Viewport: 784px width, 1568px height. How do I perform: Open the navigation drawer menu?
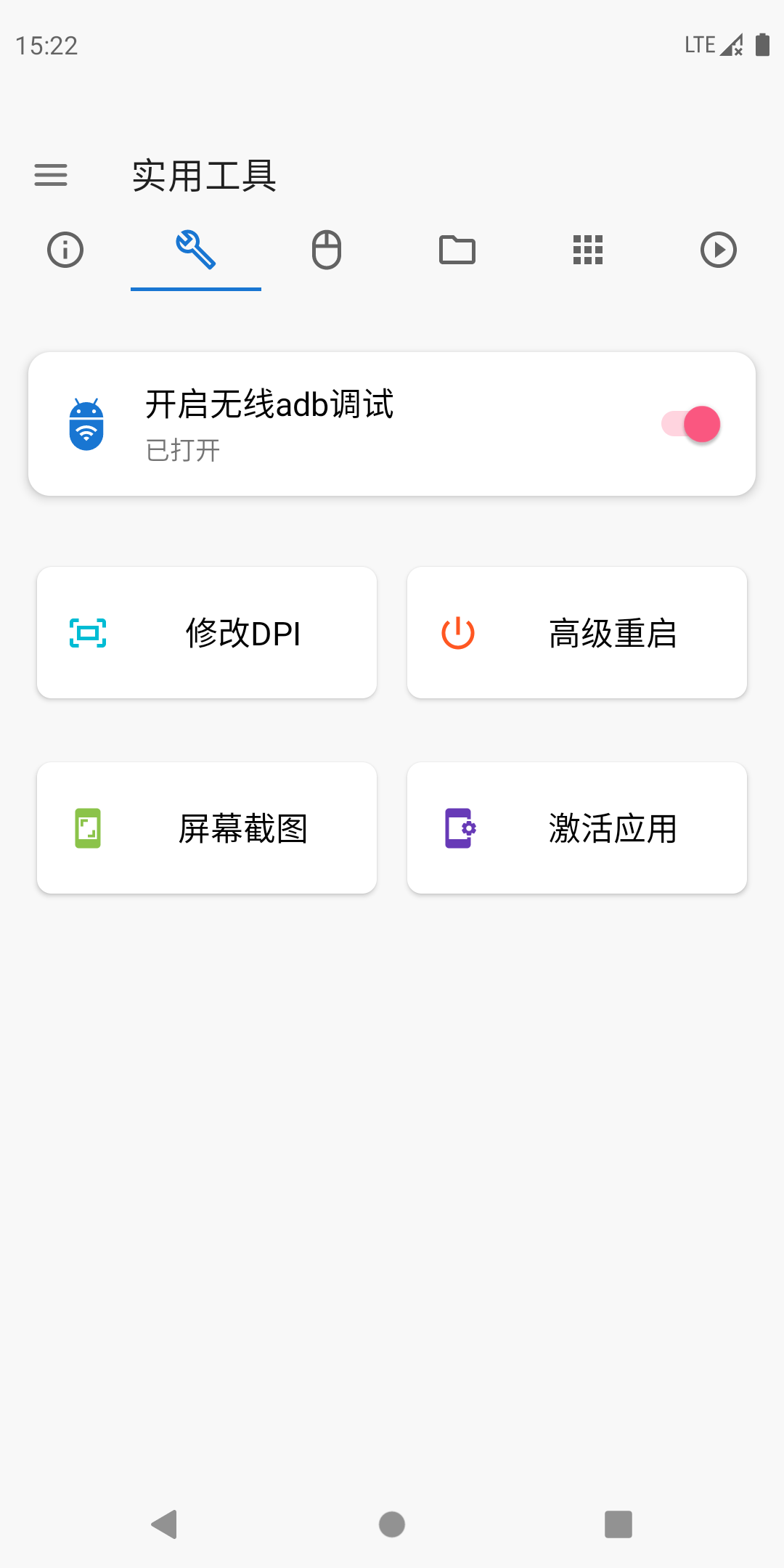[51, 175]
